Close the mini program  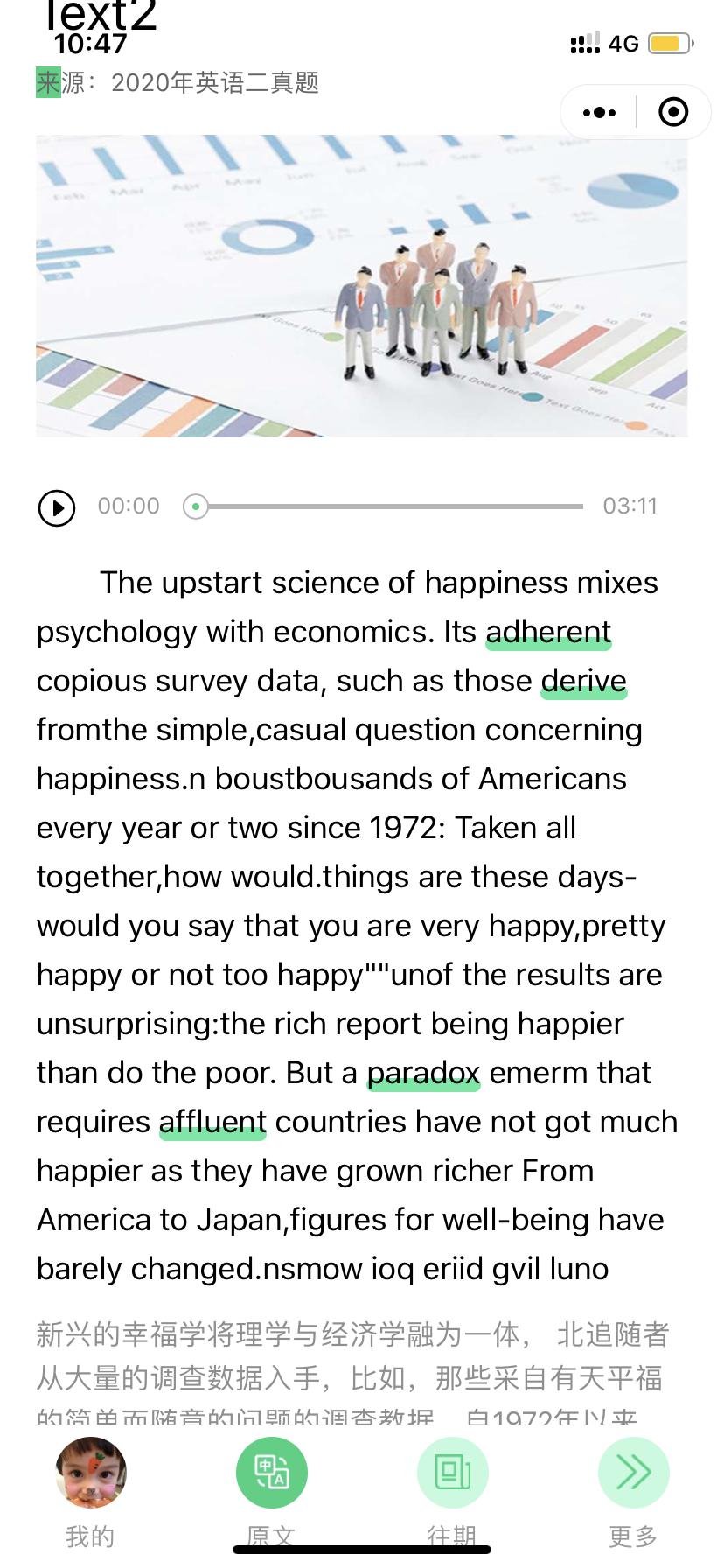(673, 113)
